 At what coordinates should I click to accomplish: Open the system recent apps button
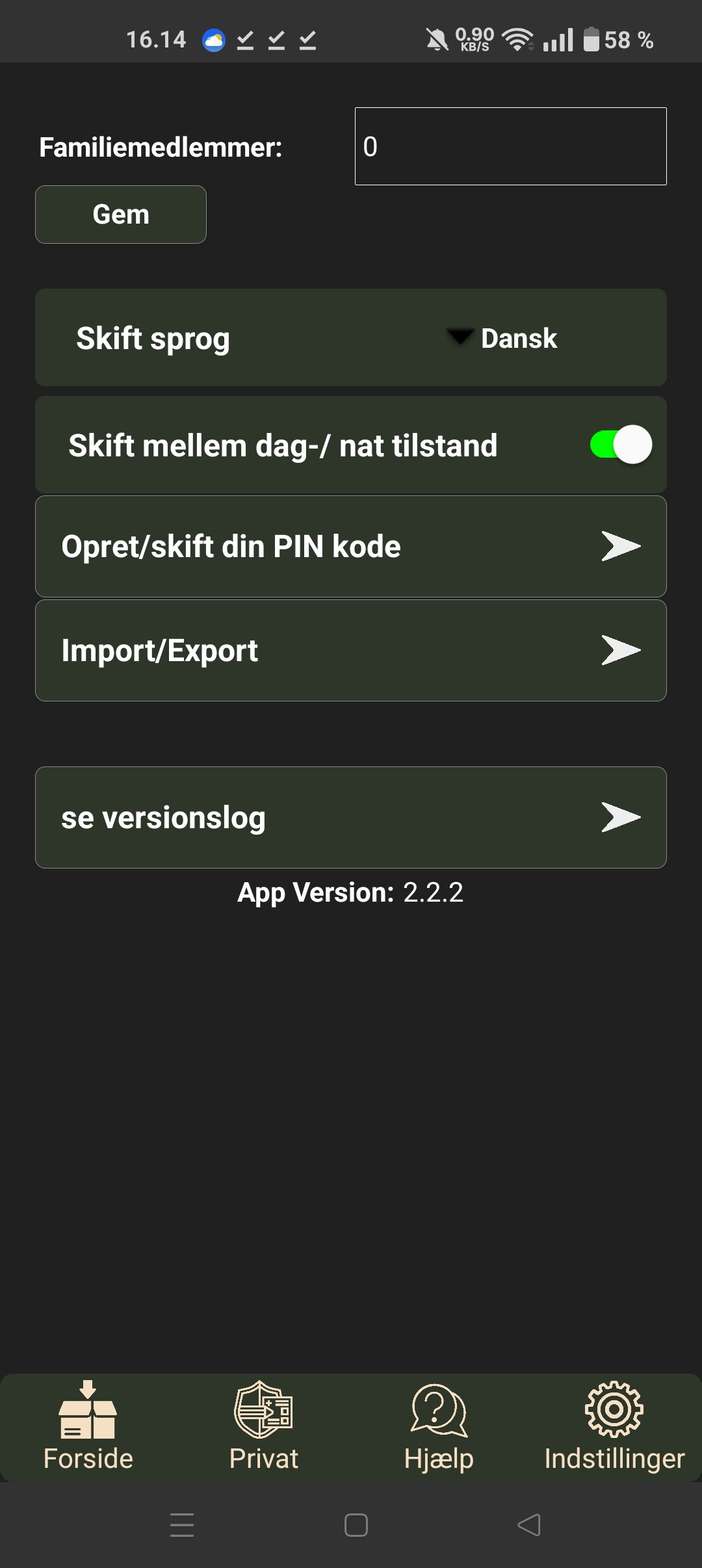point(182,1525)
